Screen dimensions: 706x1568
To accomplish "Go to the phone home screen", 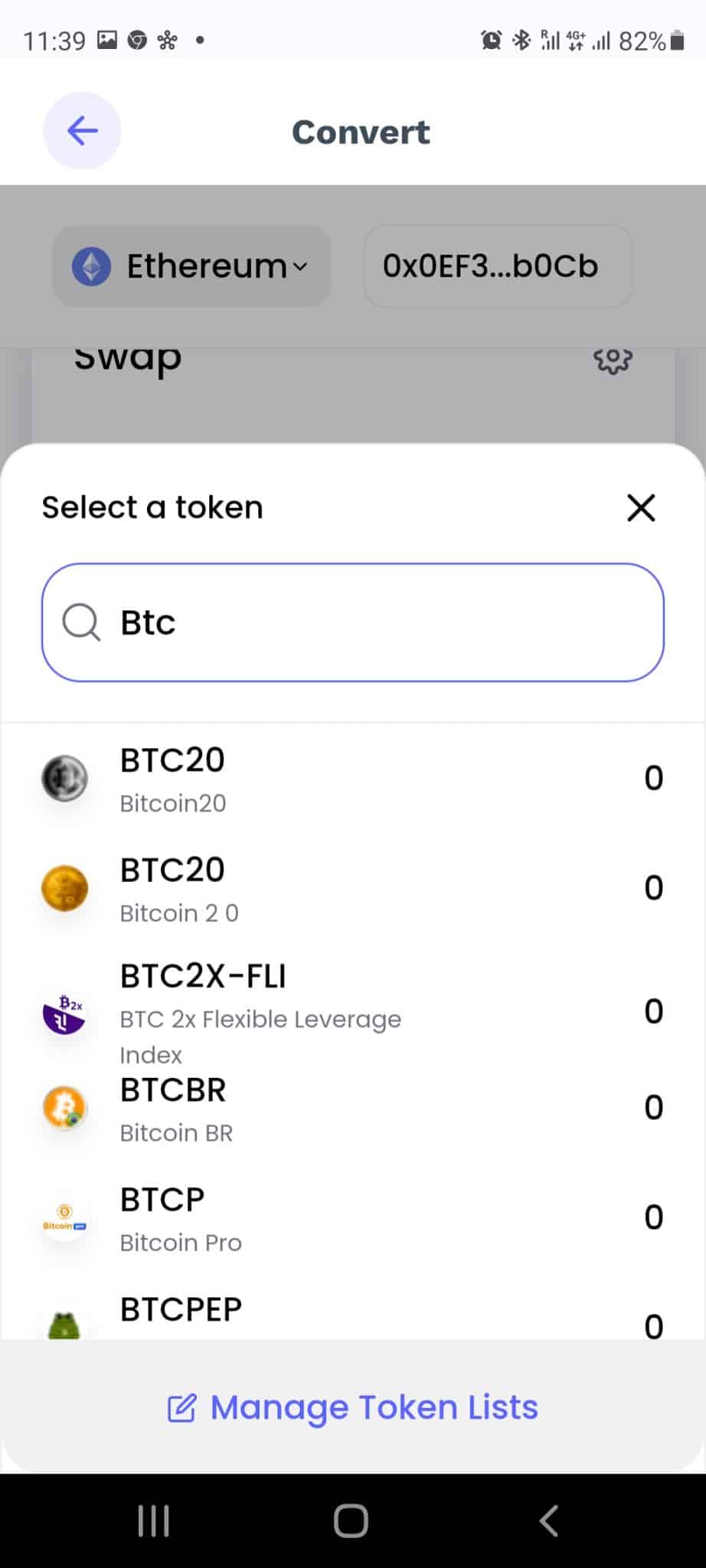I will point(351,1521).
